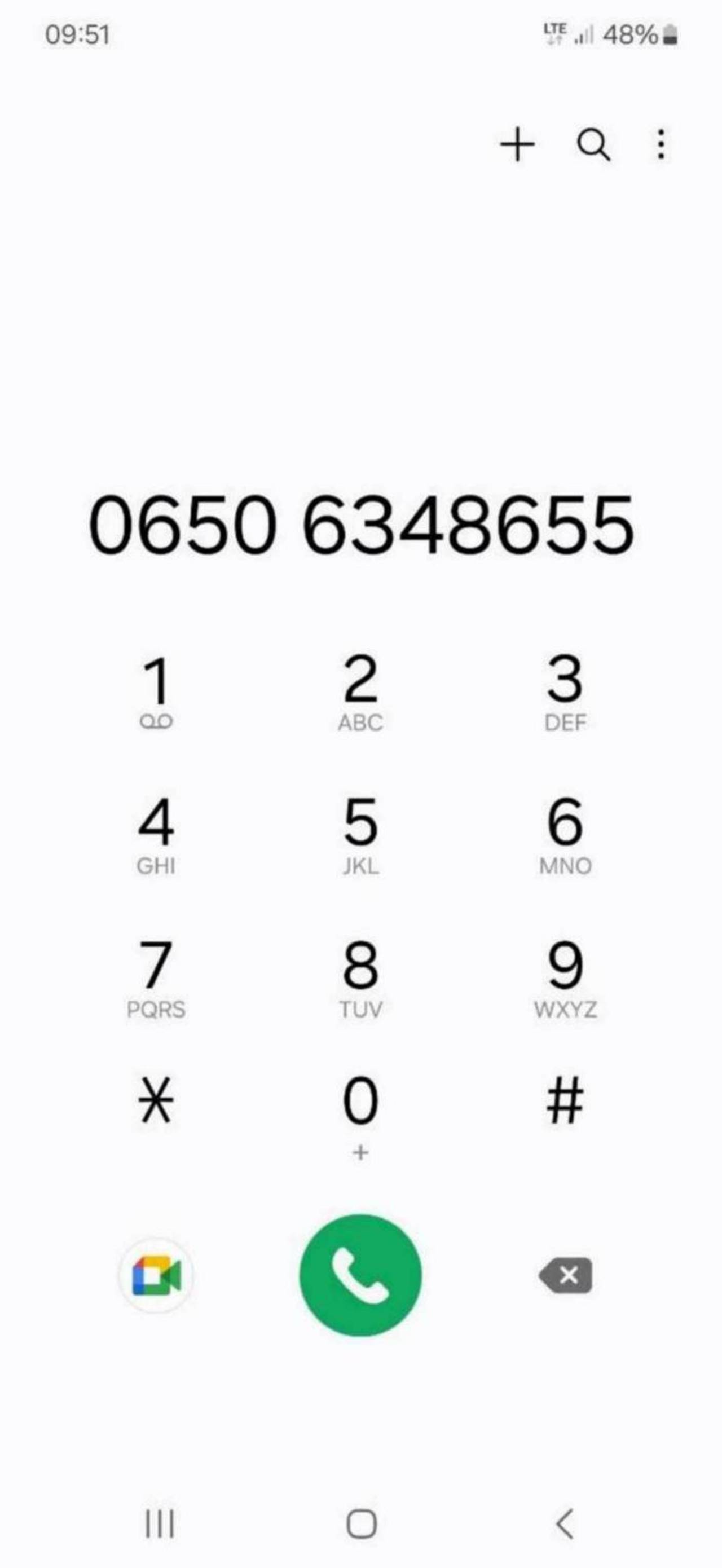
Task: Dial digit 1 voicemail key
Action: pos(156,691)
